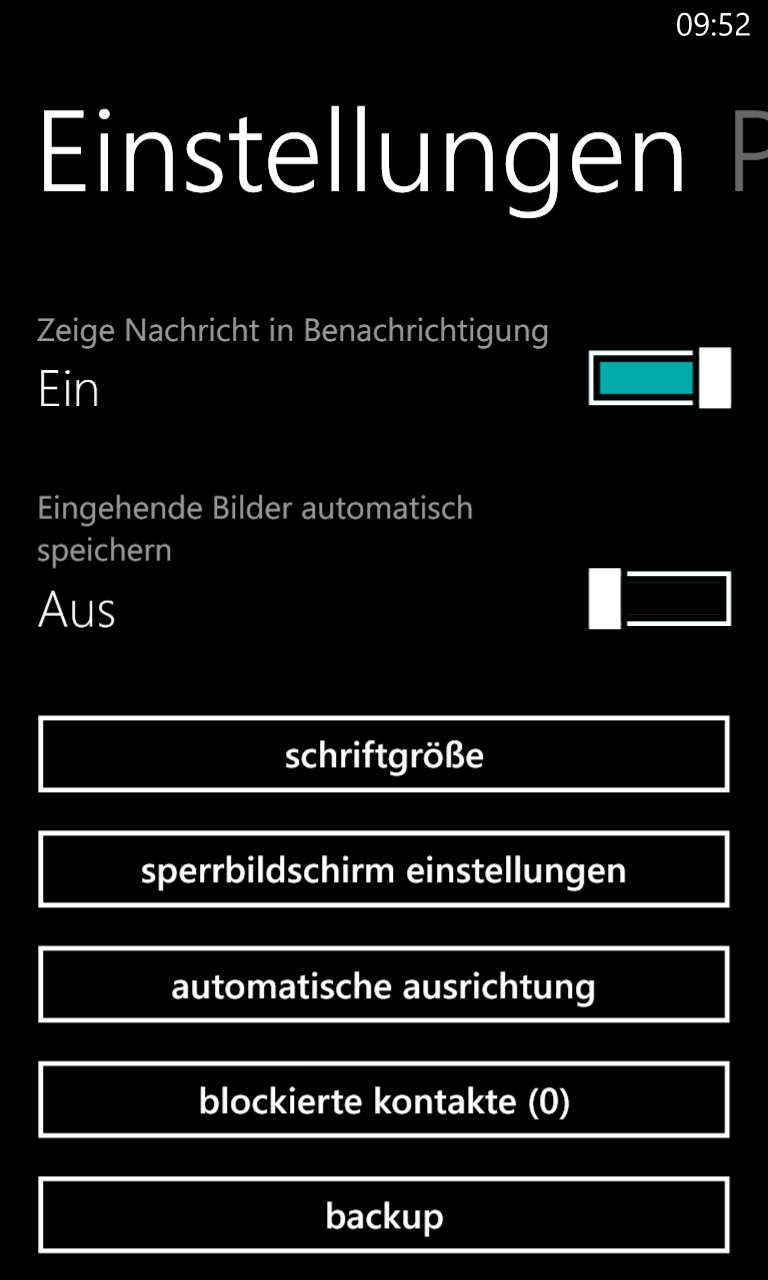The height and width of the screenshot is (1280, 768).
Task: Tap the automatische ausrichtung button
Action: click(x=384, y=986)
